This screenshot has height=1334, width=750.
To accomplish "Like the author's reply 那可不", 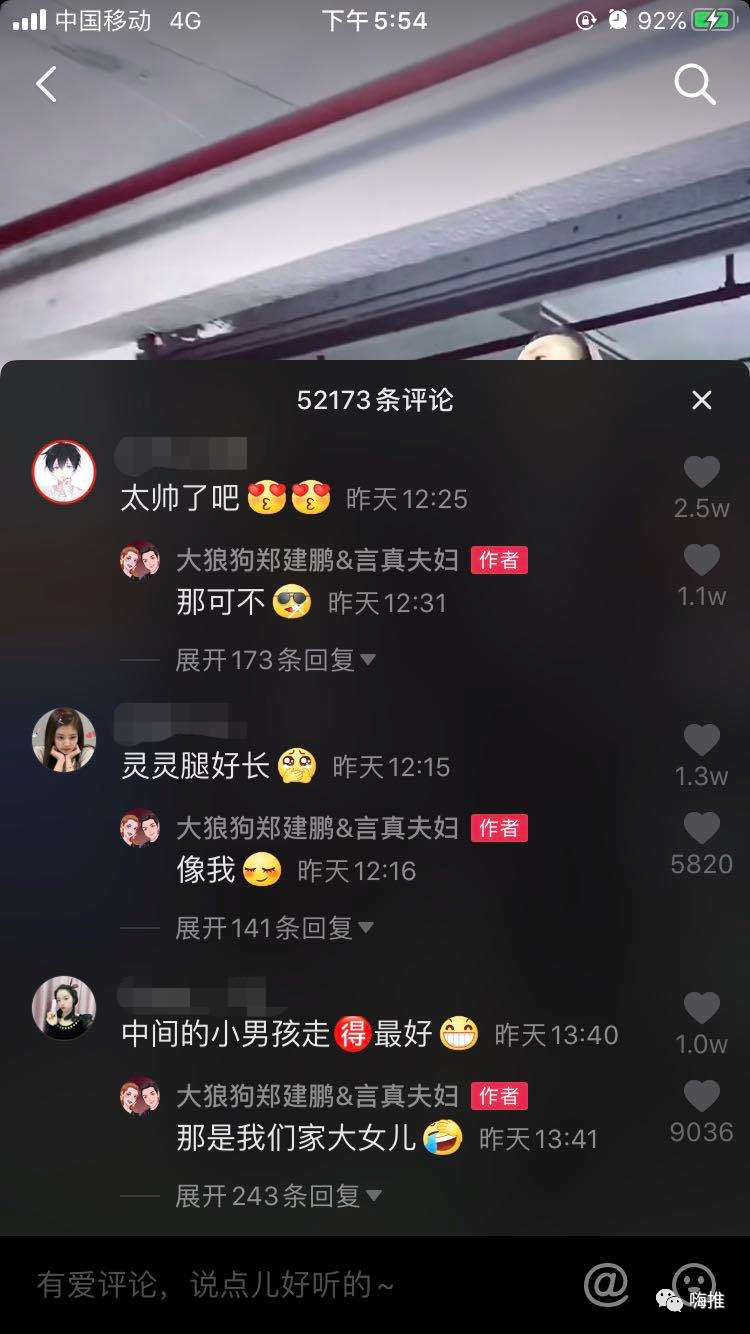I will (701, 560).
